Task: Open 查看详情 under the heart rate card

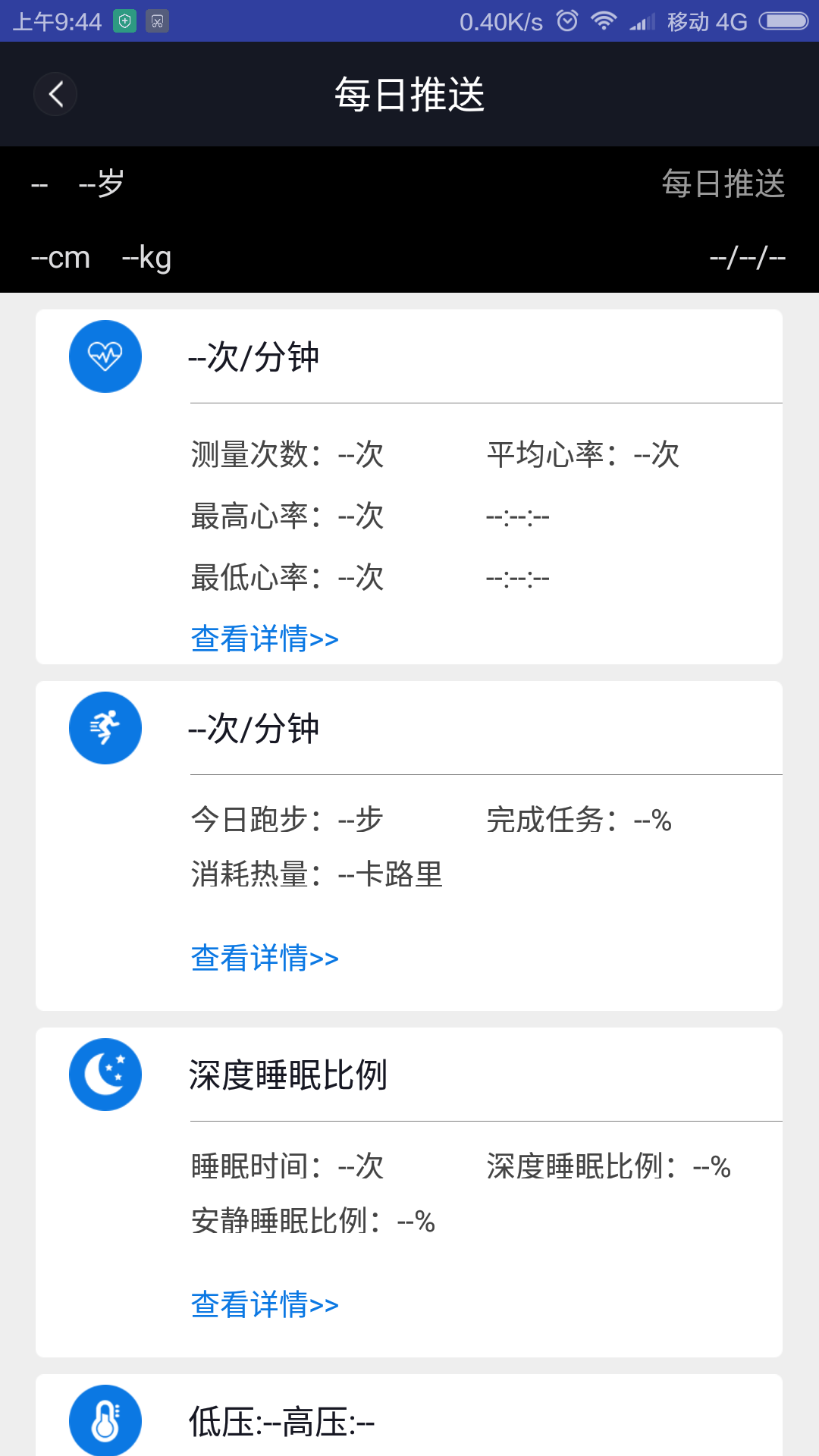Action: click(265, 639)
